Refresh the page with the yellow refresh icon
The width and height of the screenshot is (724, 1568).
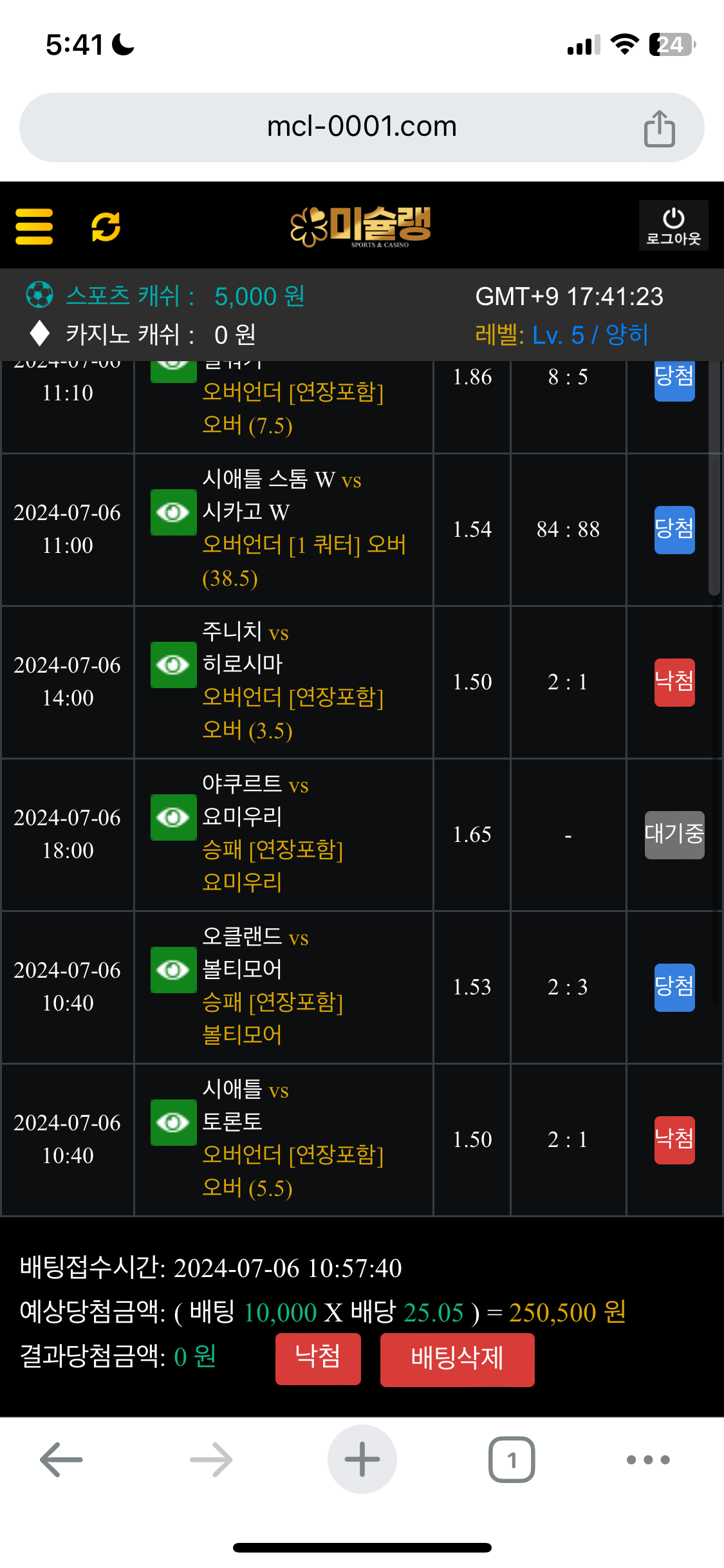106,227
